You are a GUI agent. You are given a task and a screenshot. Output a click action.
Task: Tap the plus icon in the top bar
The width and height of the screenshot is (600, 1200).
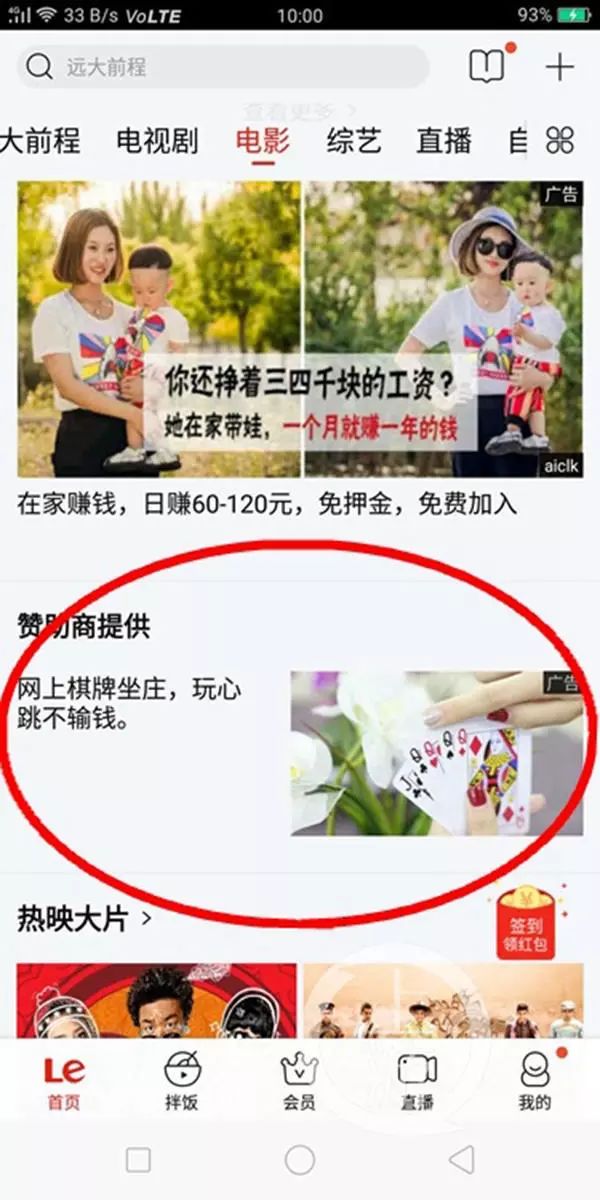pyautogui.click(x=560, y=67)
